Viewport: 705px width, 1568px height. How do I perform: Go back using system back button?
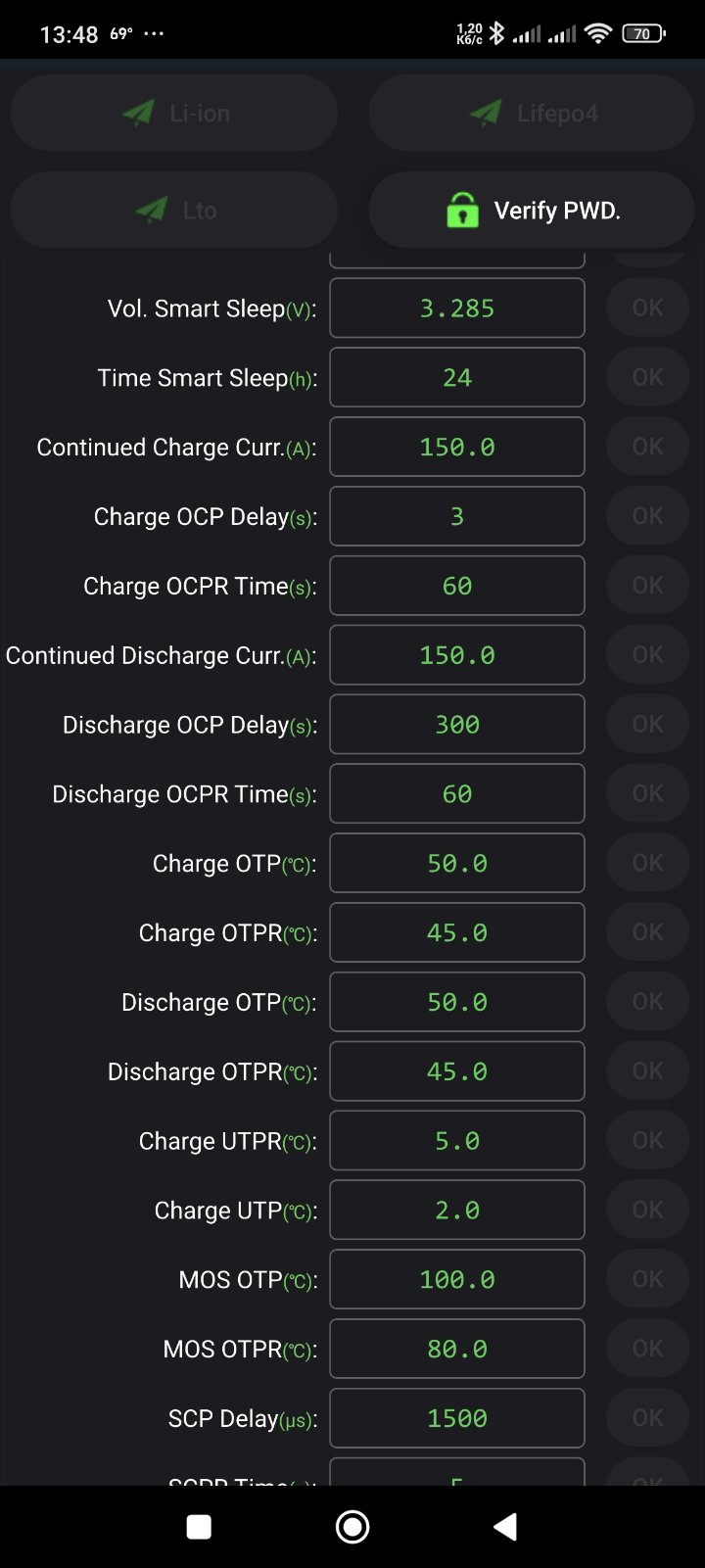tap(505, 1527)
